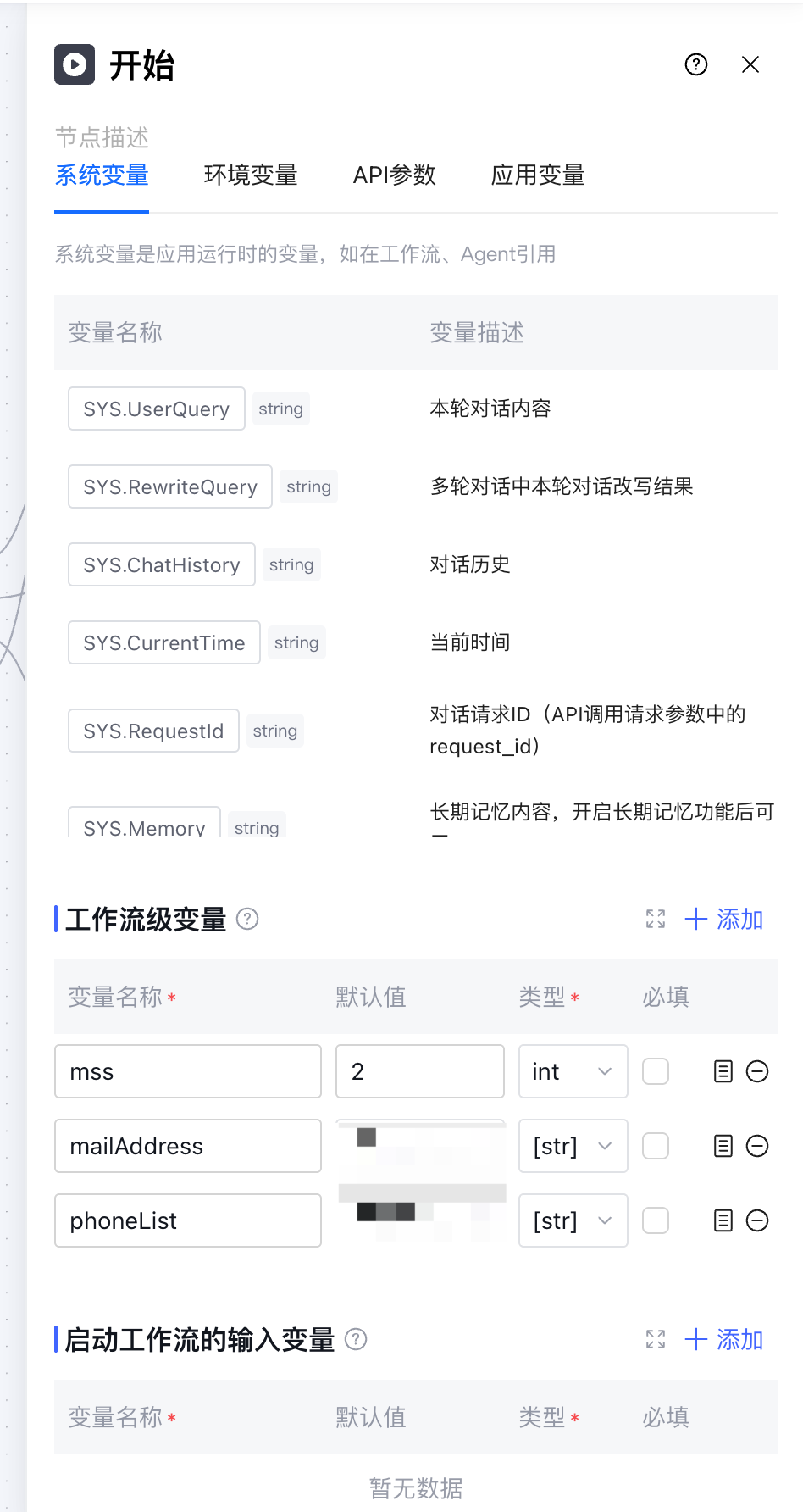Edit the default value of mss
The height and width of the screenshot is (1512, 803).
point(419,1072)
